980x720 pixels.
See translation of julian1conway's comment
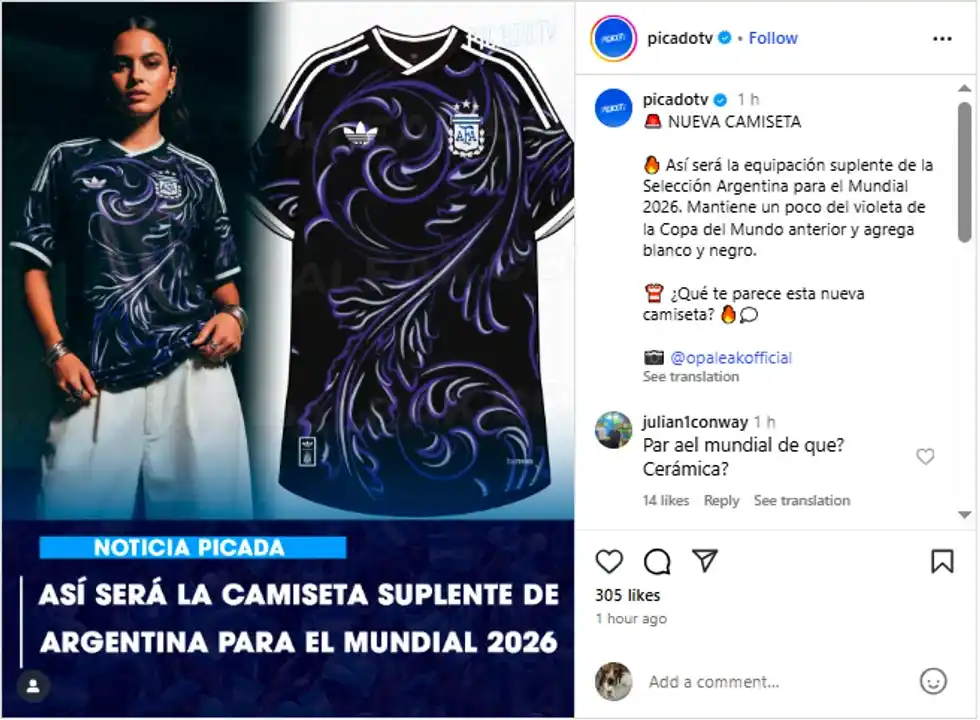coord(801,500)
